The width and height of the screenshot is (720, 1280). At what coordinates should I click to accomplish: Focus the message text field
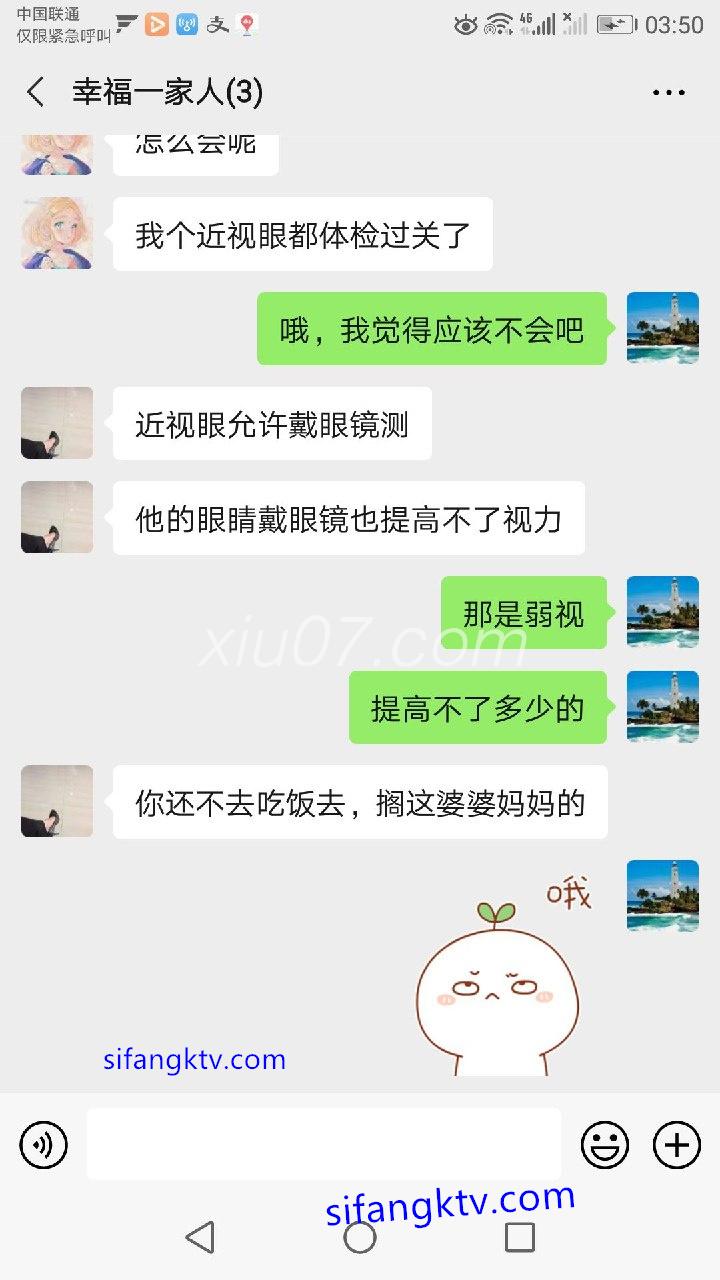tap(323, 1144)
